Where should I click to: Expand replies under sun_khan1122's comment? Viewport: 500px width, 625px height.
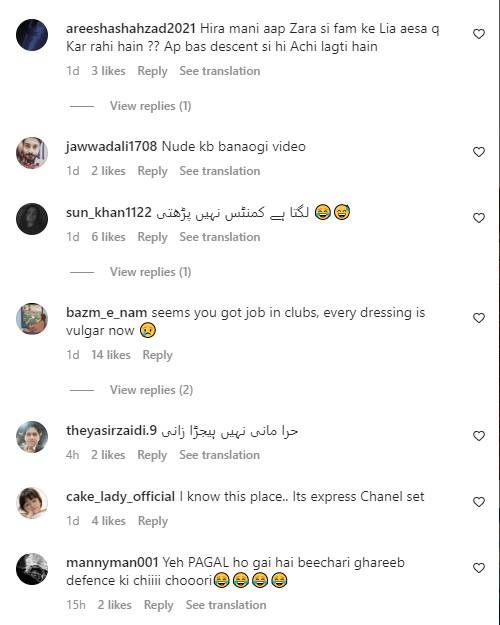150,272
